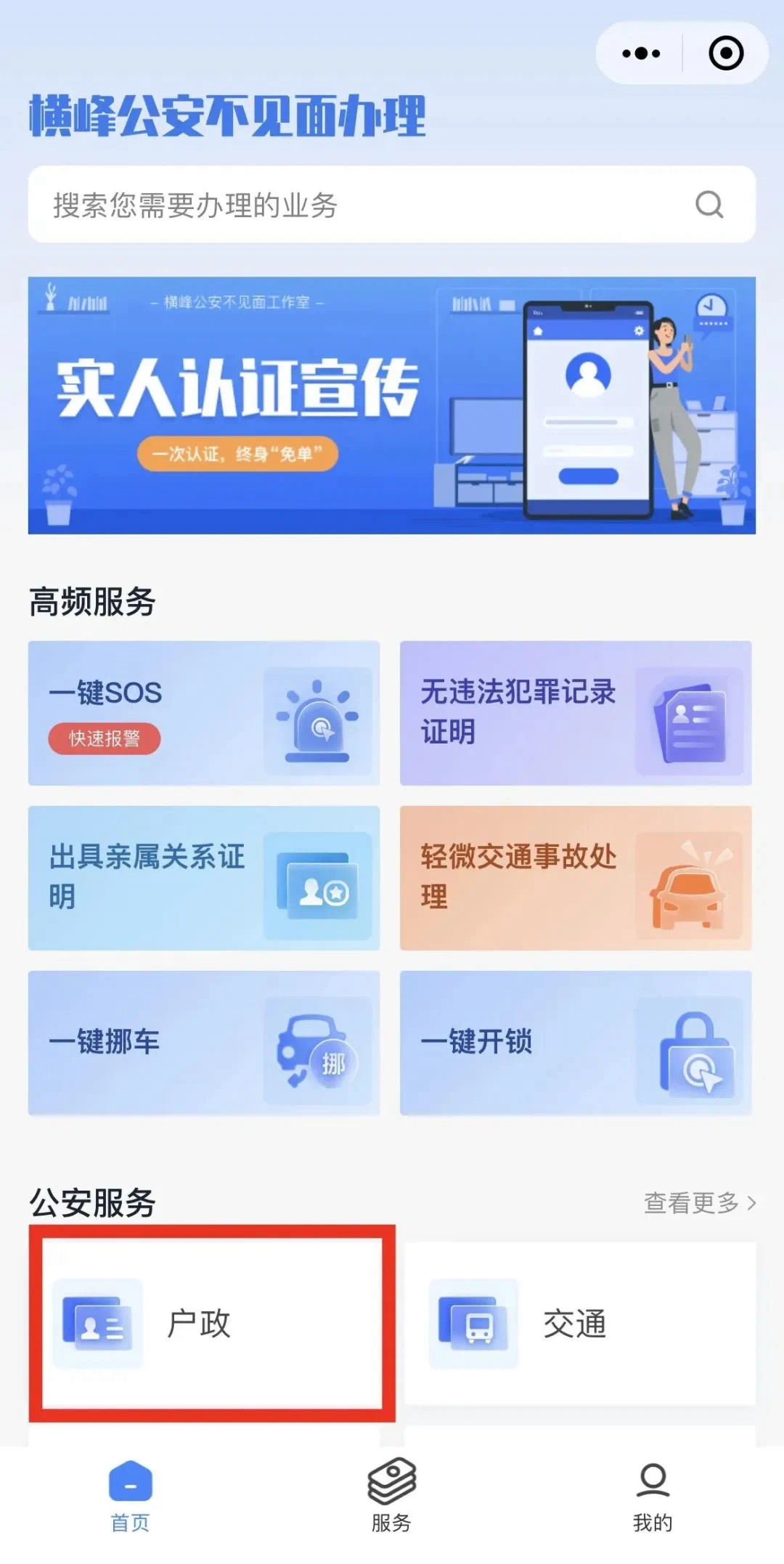
Task: Open the 实人认证宣传 banner
Action: tap(392, 405)
